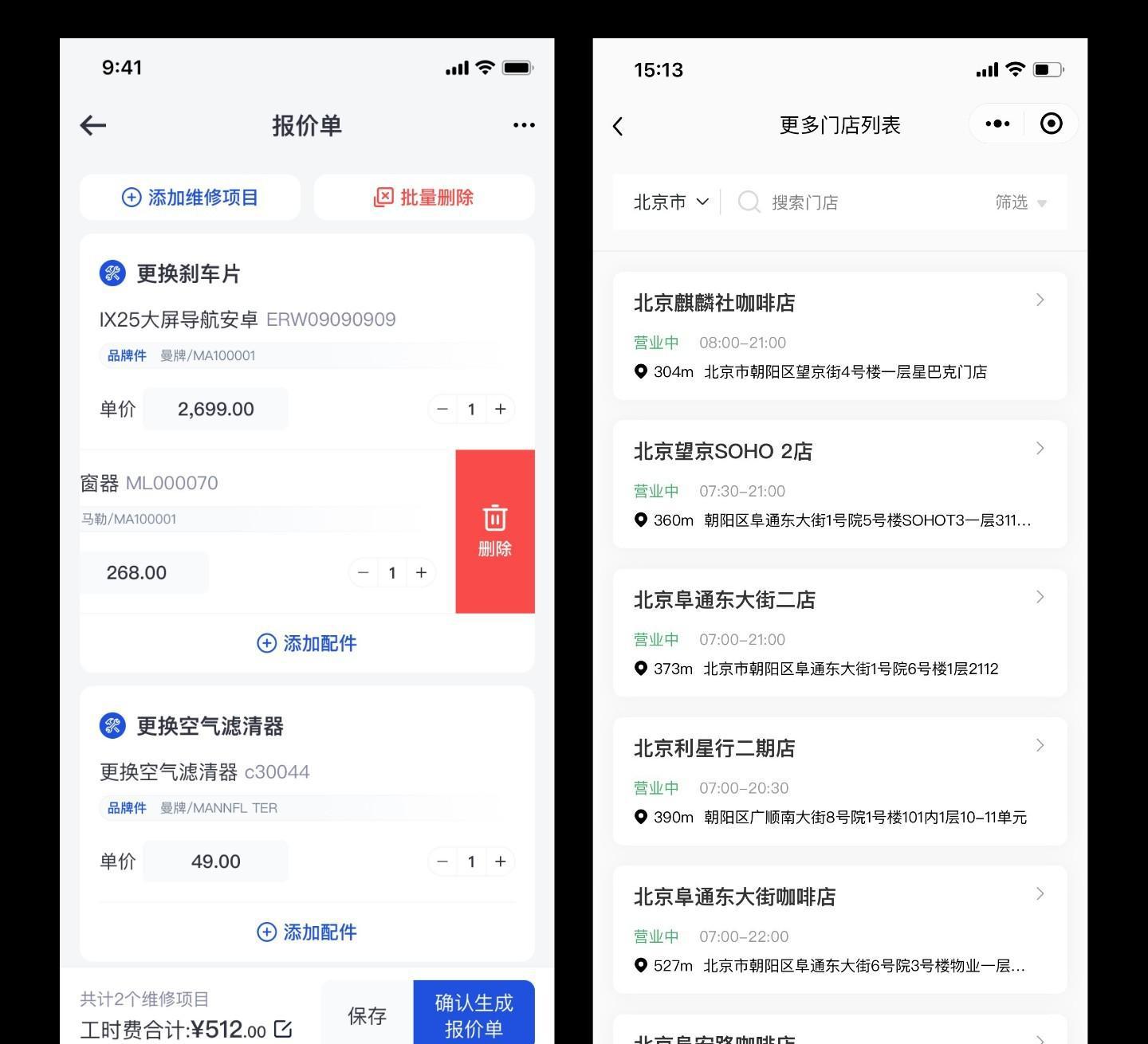
Task: Open the 北京市 city dropdown
Action: coord(671,202)
